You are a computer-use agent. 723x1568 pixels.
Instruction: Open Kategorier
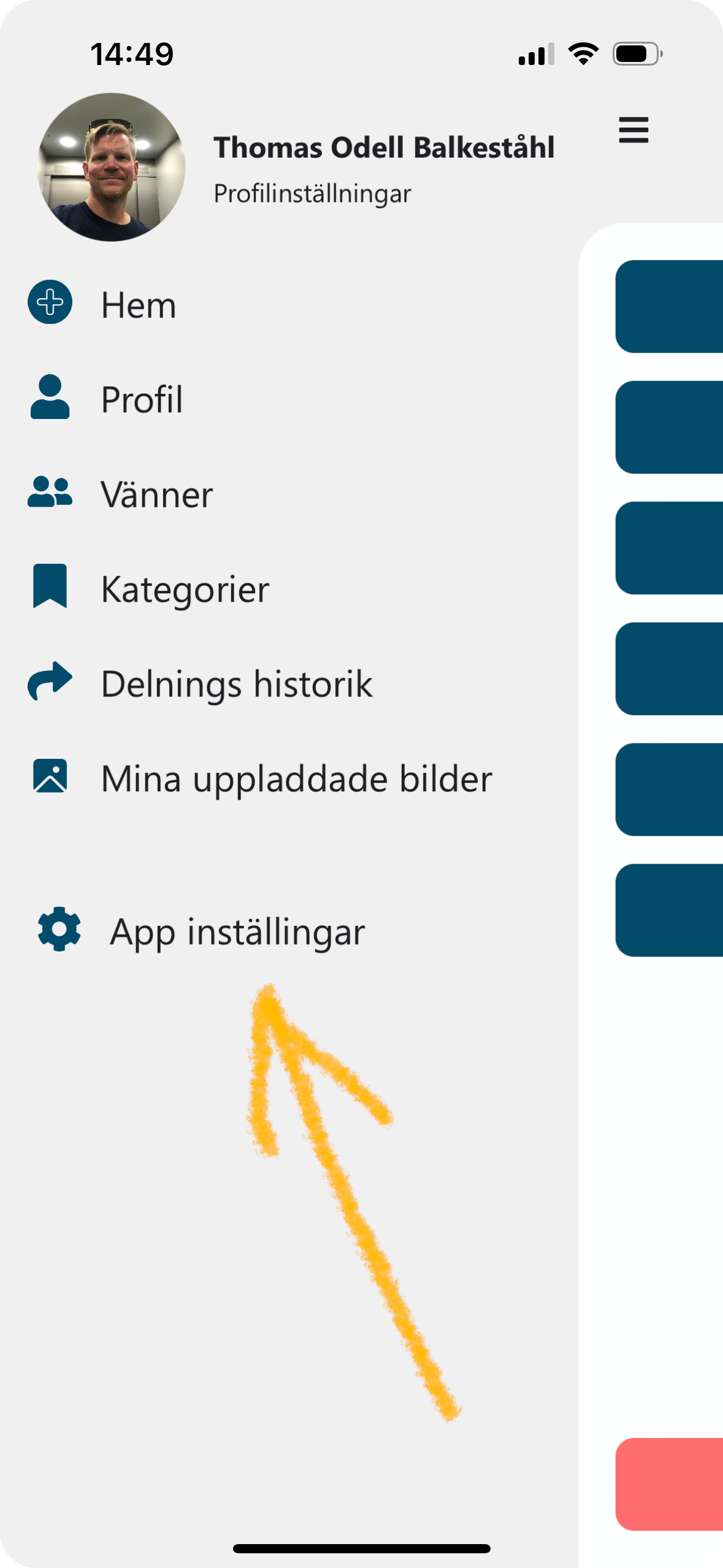[184, 590]
